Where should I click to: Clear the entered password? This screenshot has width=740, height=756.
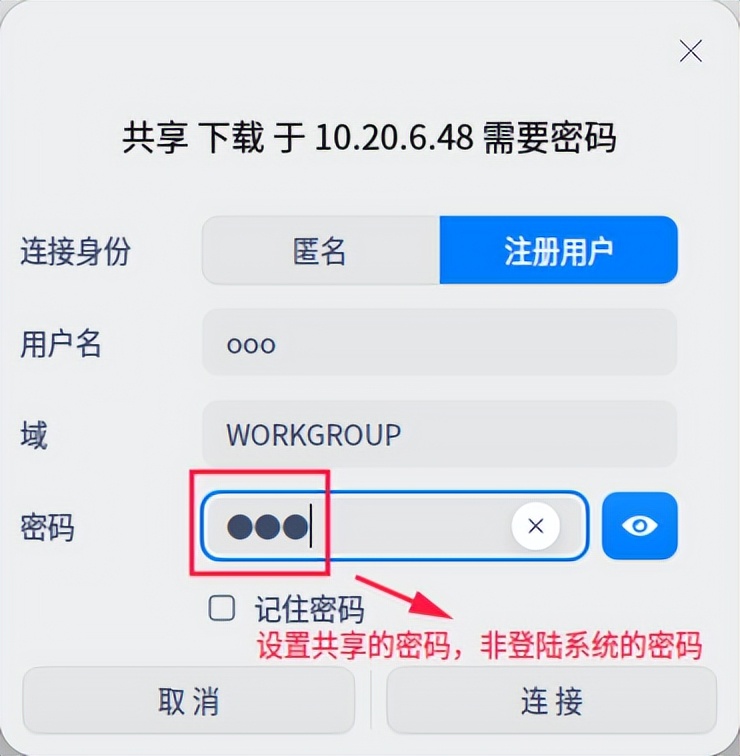pos(535,526)
